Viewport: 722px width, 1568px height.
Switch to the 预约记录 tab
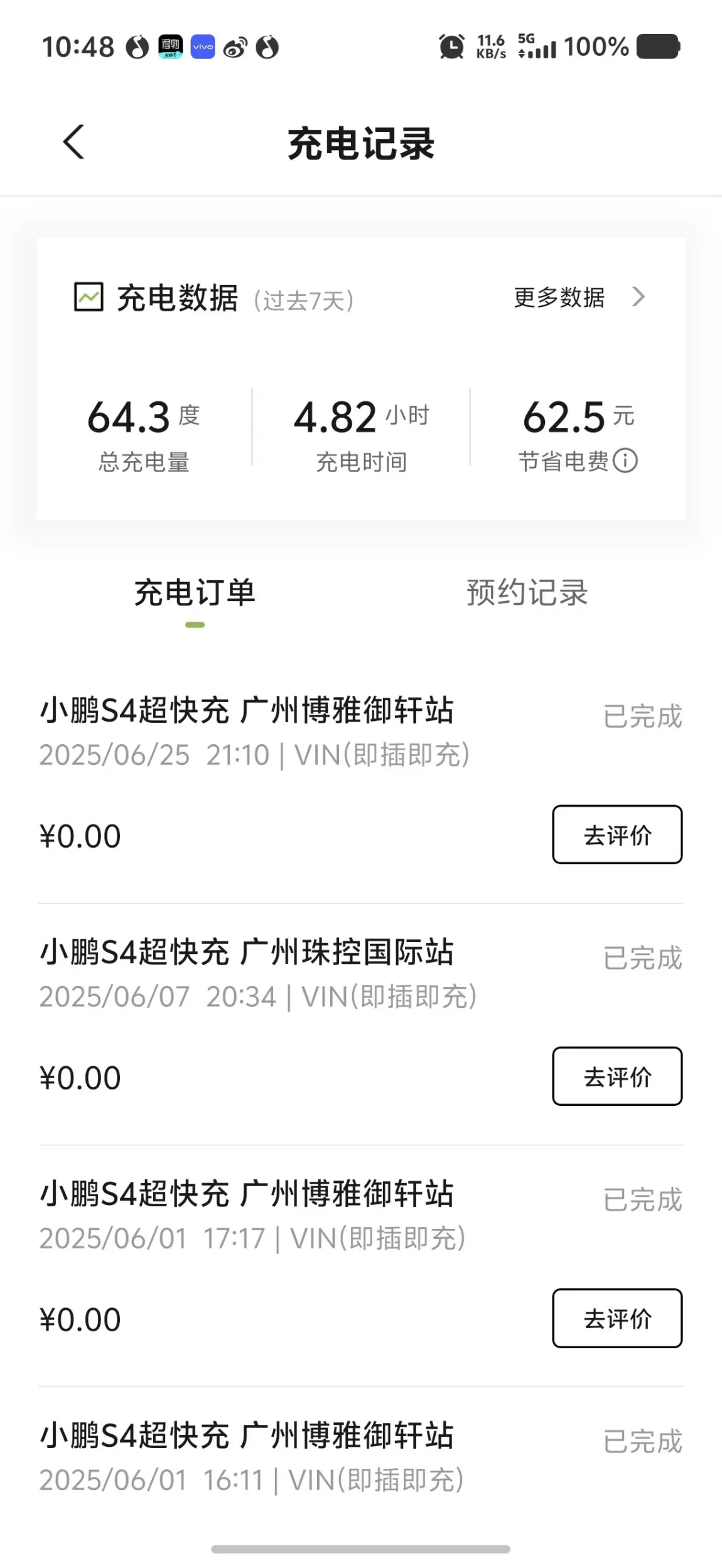point(527,593)
